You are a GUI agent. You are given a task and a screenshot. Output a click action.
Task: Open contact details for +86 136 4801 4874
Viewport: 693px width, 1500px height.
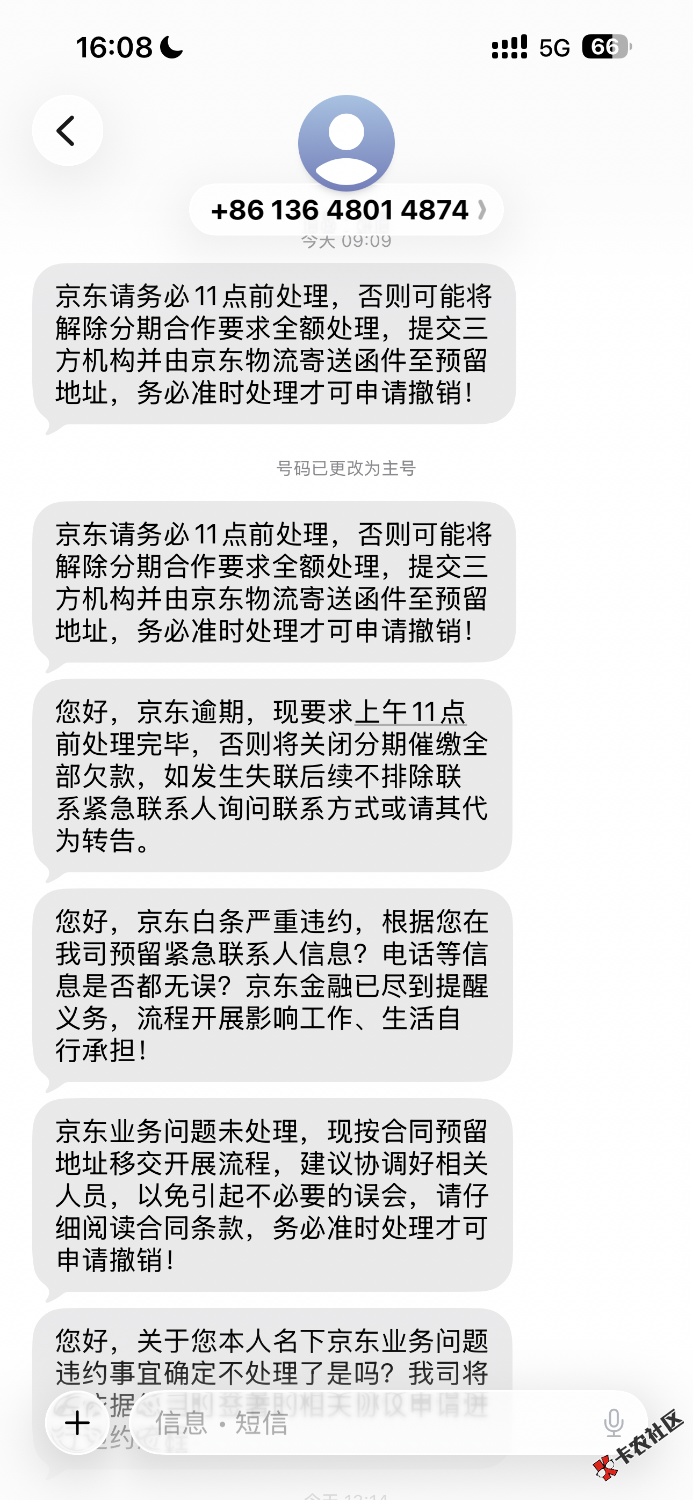[346, 210]
